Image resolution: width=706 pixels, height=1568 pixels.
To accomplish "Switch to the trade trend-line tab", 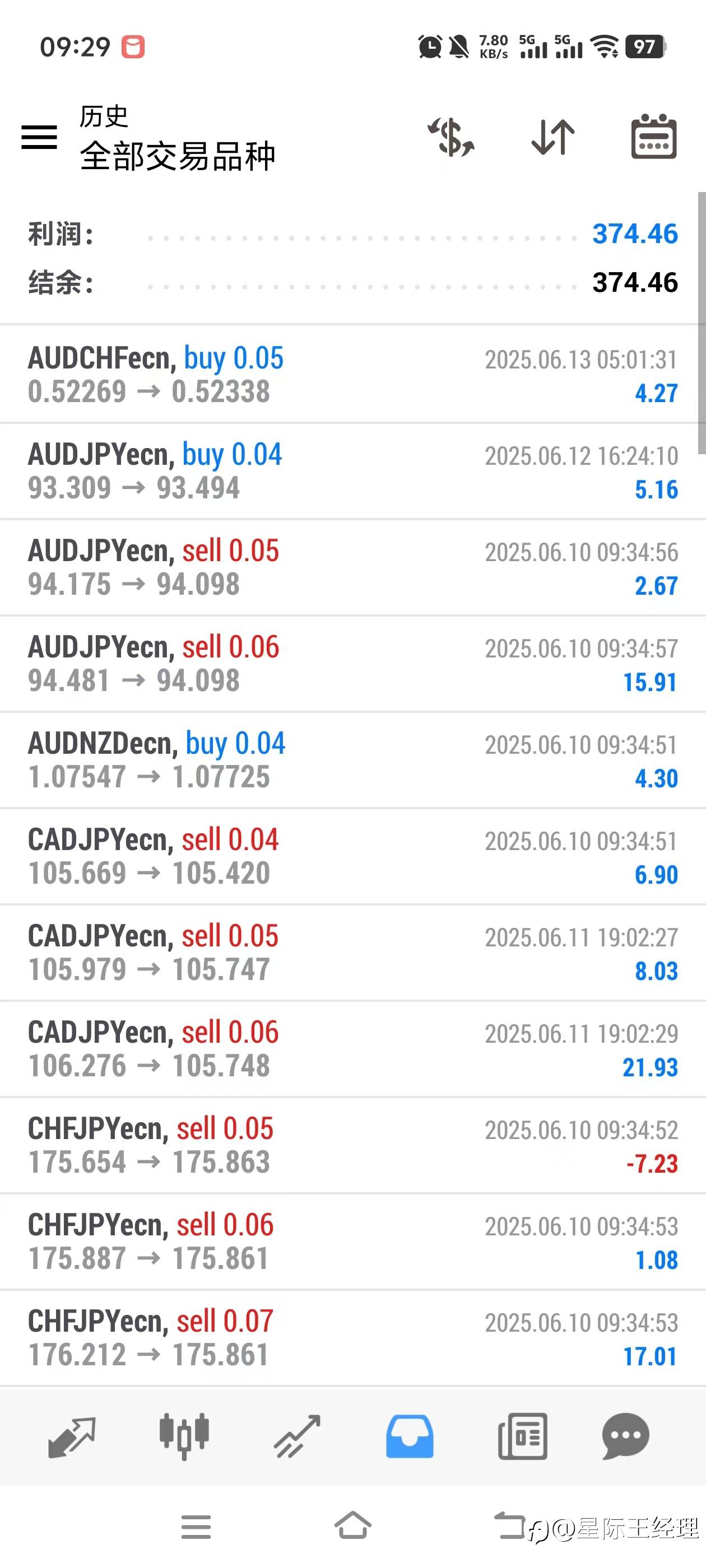I will pyautogui.click(x=296, y=1436).
